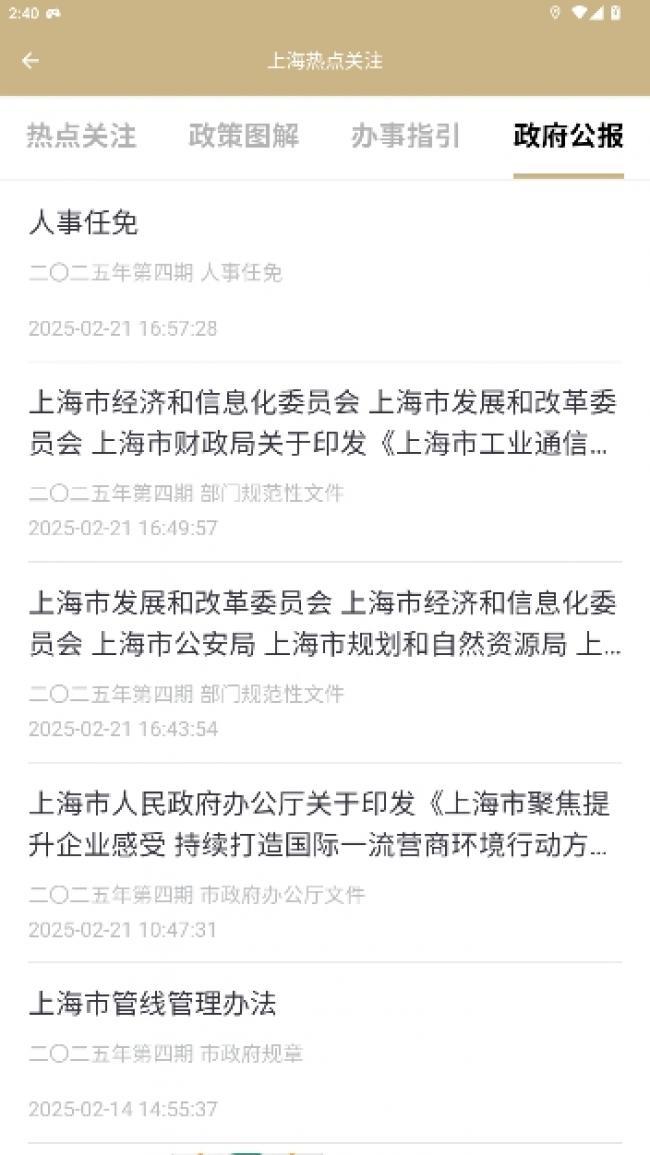
Task: Select the 政府公报 tab
Action: point(568,136)
